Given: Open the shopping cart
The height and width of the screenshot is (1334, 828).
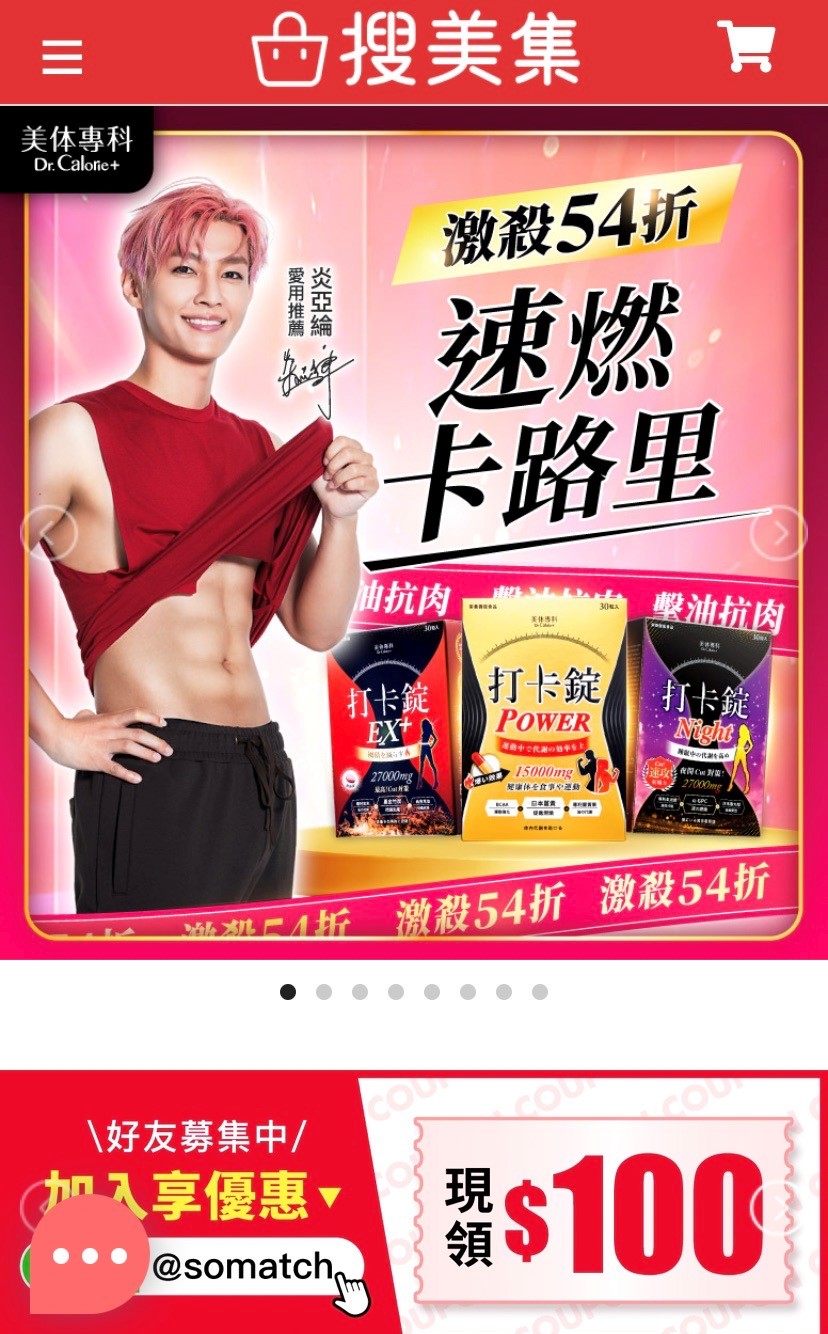Looking at the screenshot, I should tap(746, 47).
